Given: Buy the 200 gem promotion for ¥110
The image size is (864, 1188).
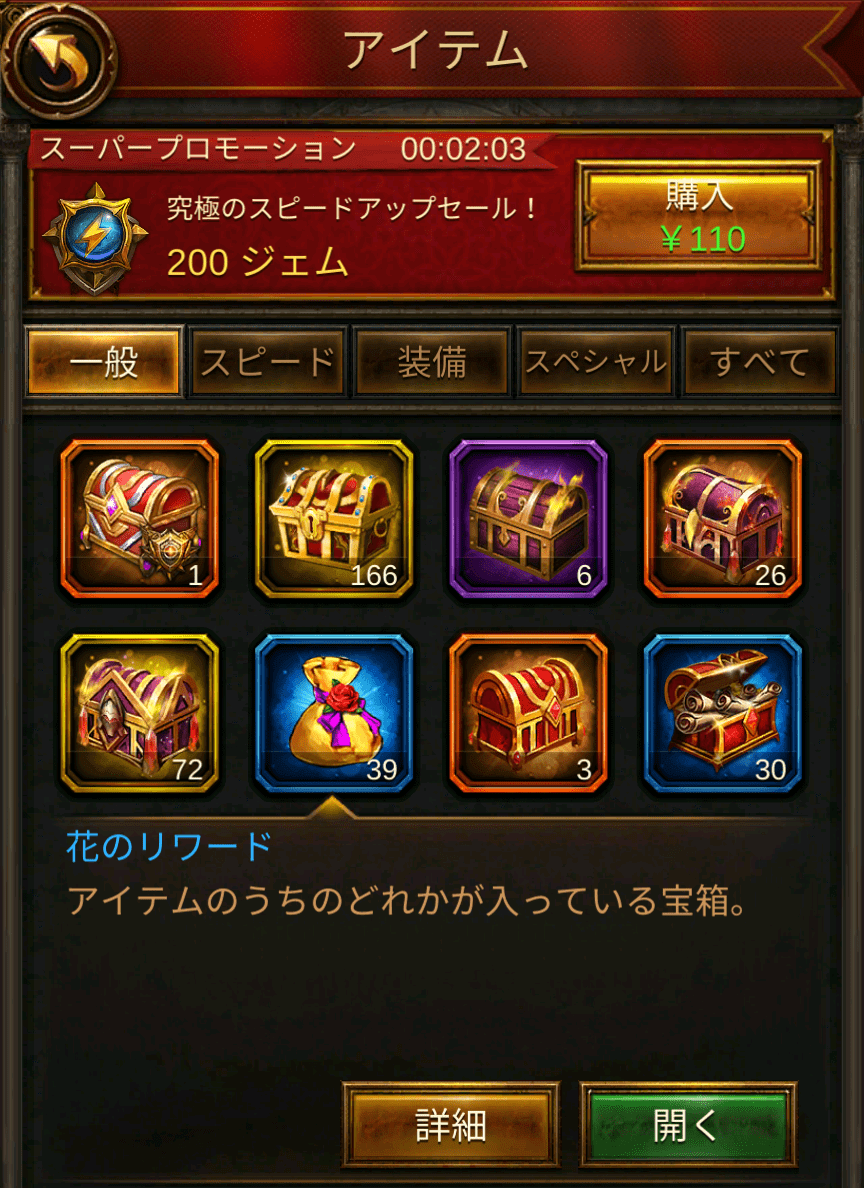Looking at the screenshot, I should coord(698,216).
